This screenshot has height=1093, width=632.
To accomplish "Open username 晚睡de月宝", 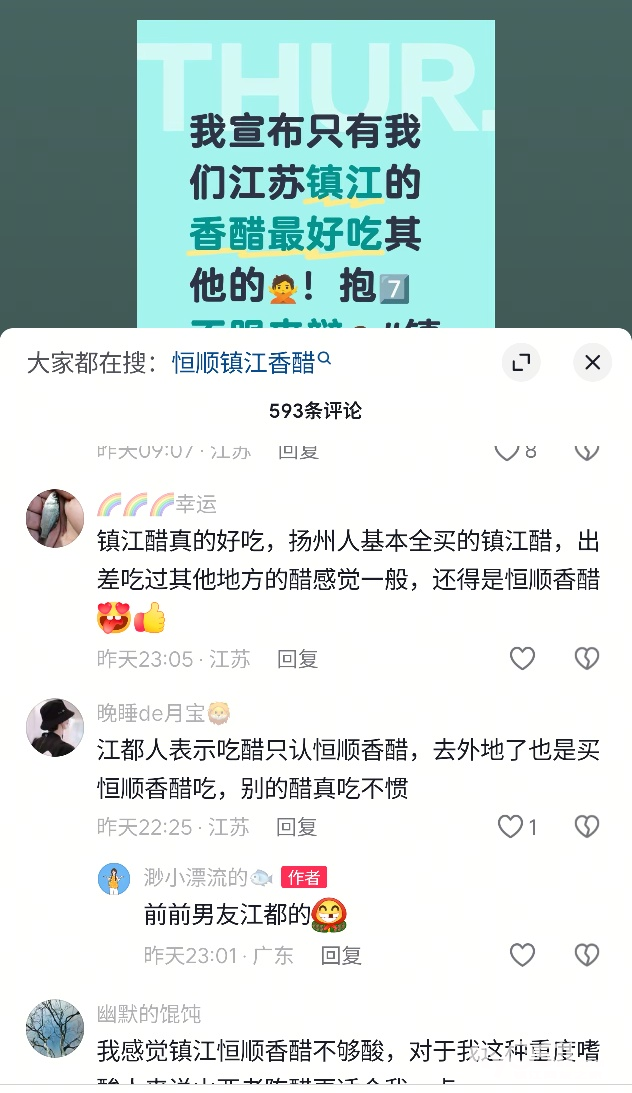I will point(150,713).
